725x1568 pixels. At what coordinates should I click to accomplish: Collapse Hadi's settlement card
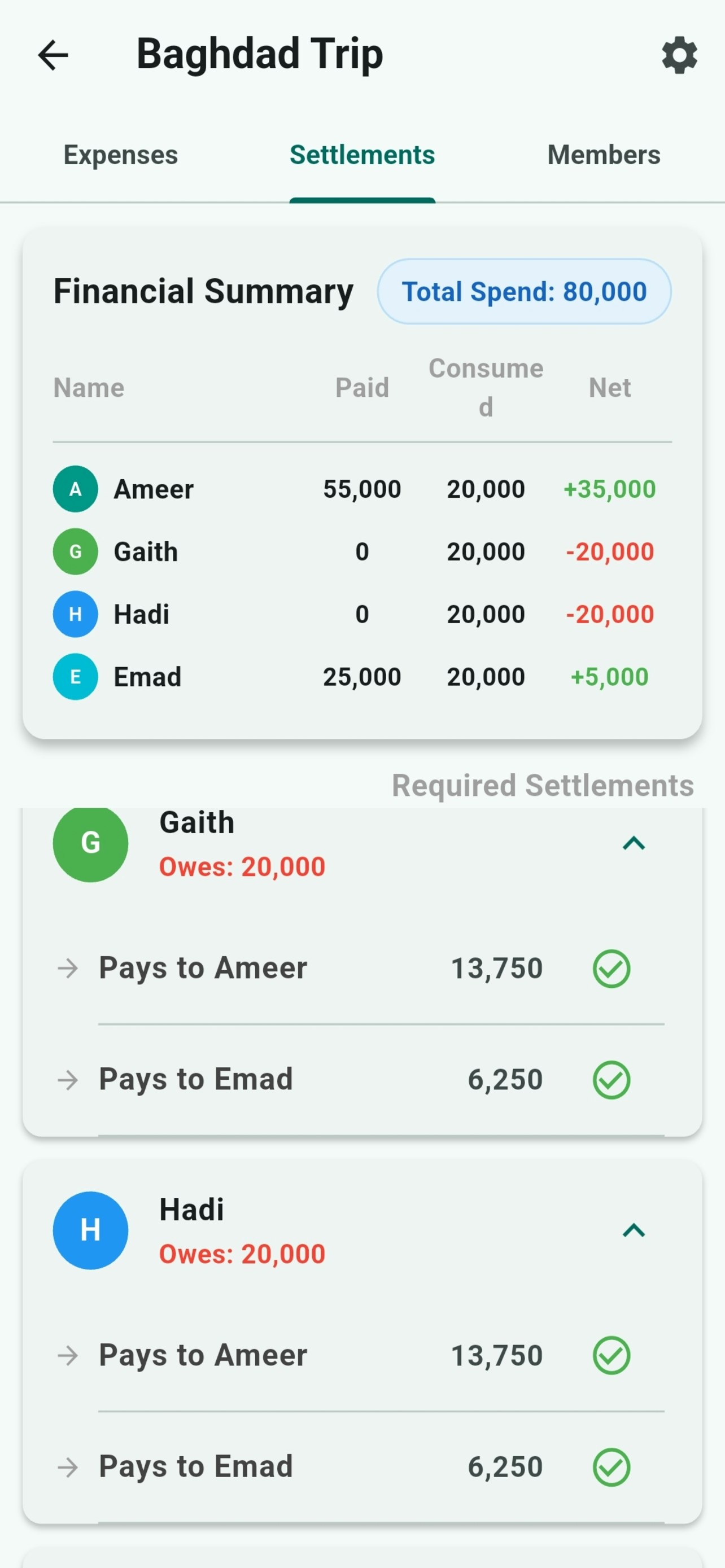[633, 1231]
